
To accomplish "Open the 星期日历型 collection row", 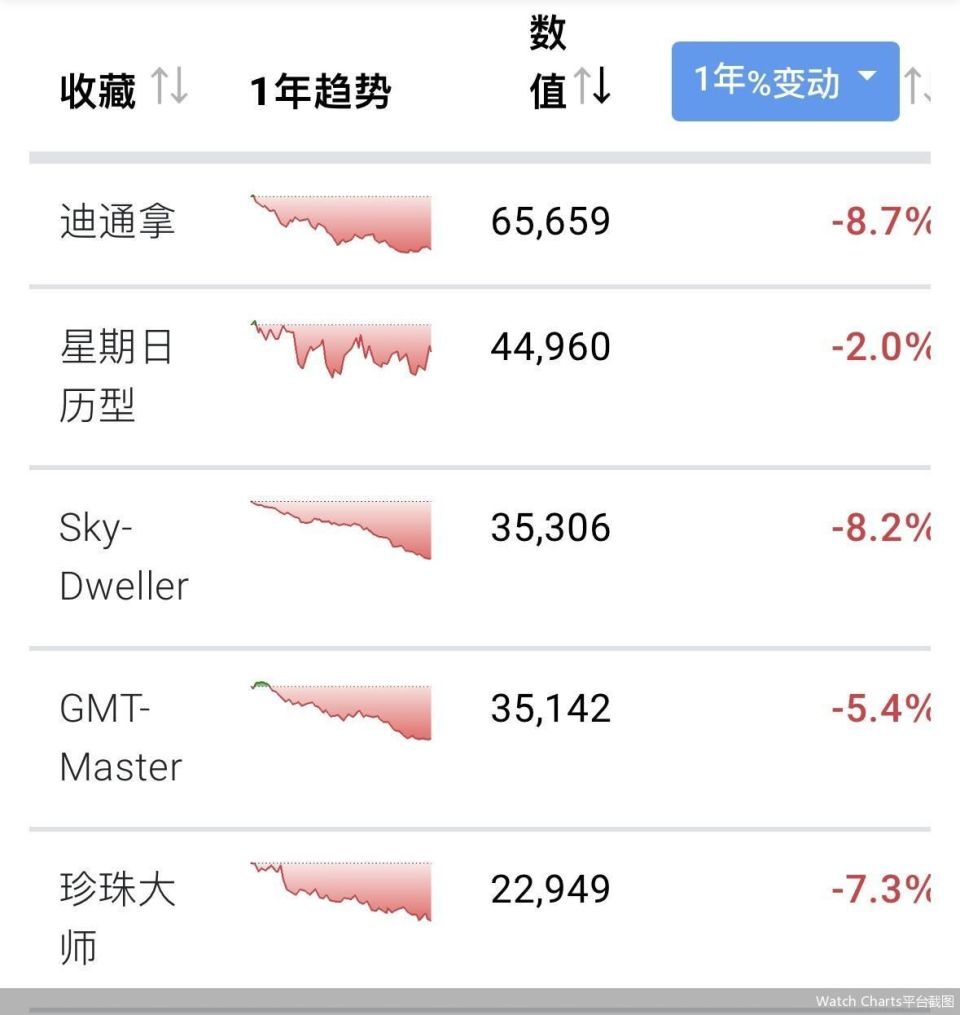I will [x=116, y=376].
